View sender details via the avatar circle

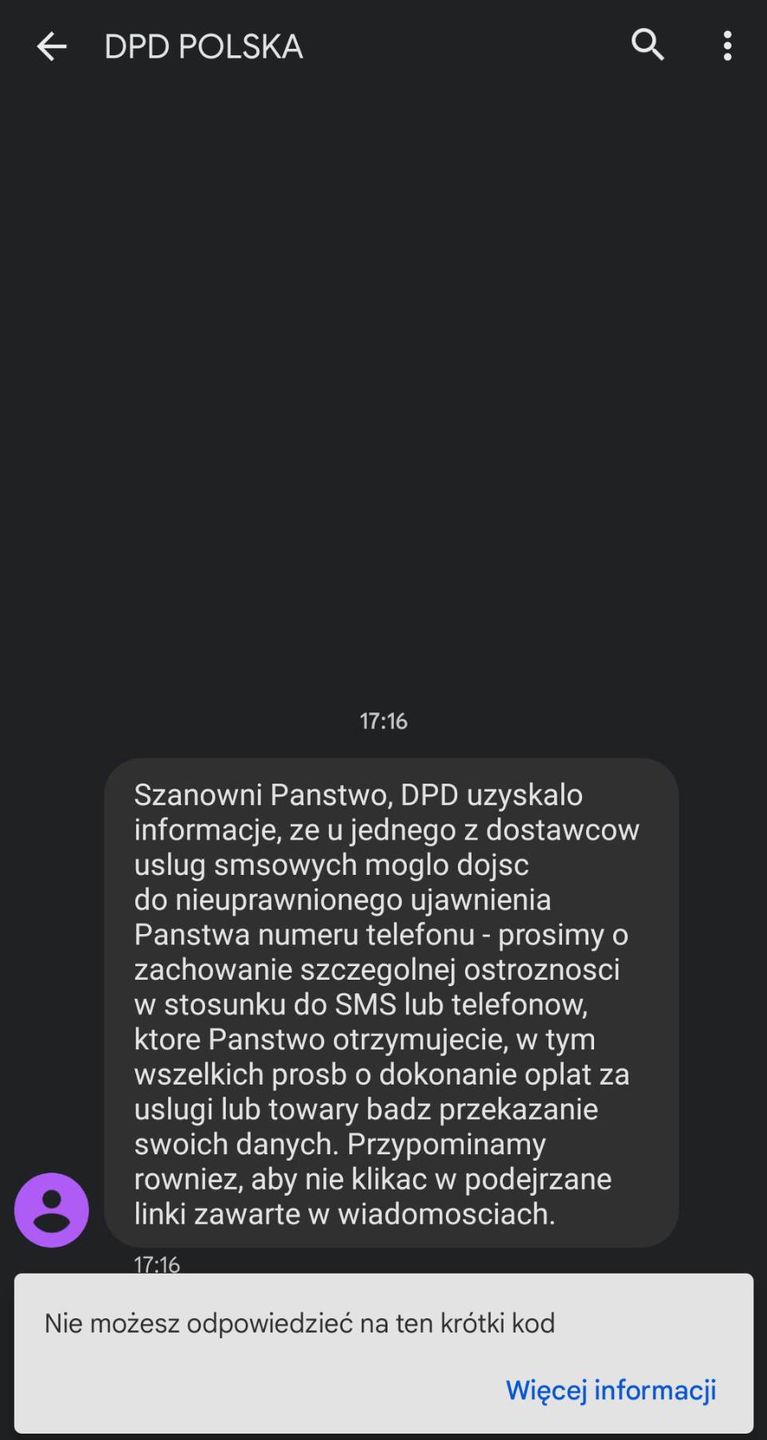tap(51, 1209)
